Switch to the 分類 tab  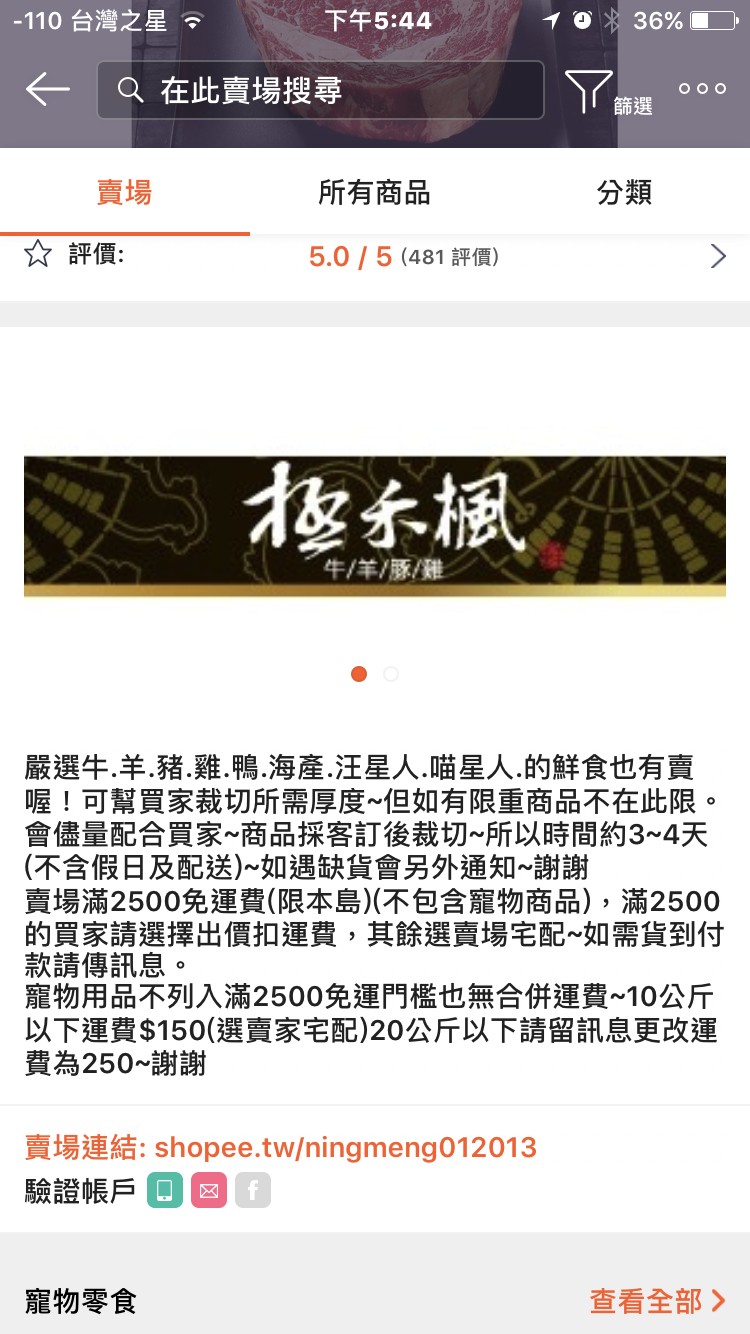point(625,192)
